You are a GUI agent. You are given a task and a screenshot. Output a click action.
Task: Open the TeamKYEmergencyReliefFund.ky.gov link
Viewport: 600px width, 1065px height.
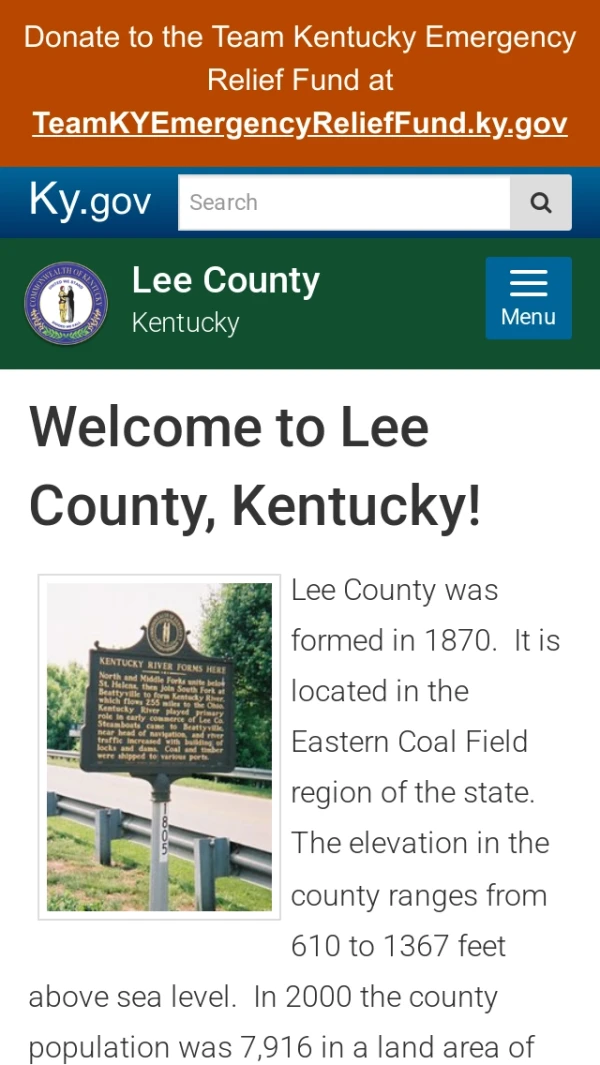click(300, 124)
